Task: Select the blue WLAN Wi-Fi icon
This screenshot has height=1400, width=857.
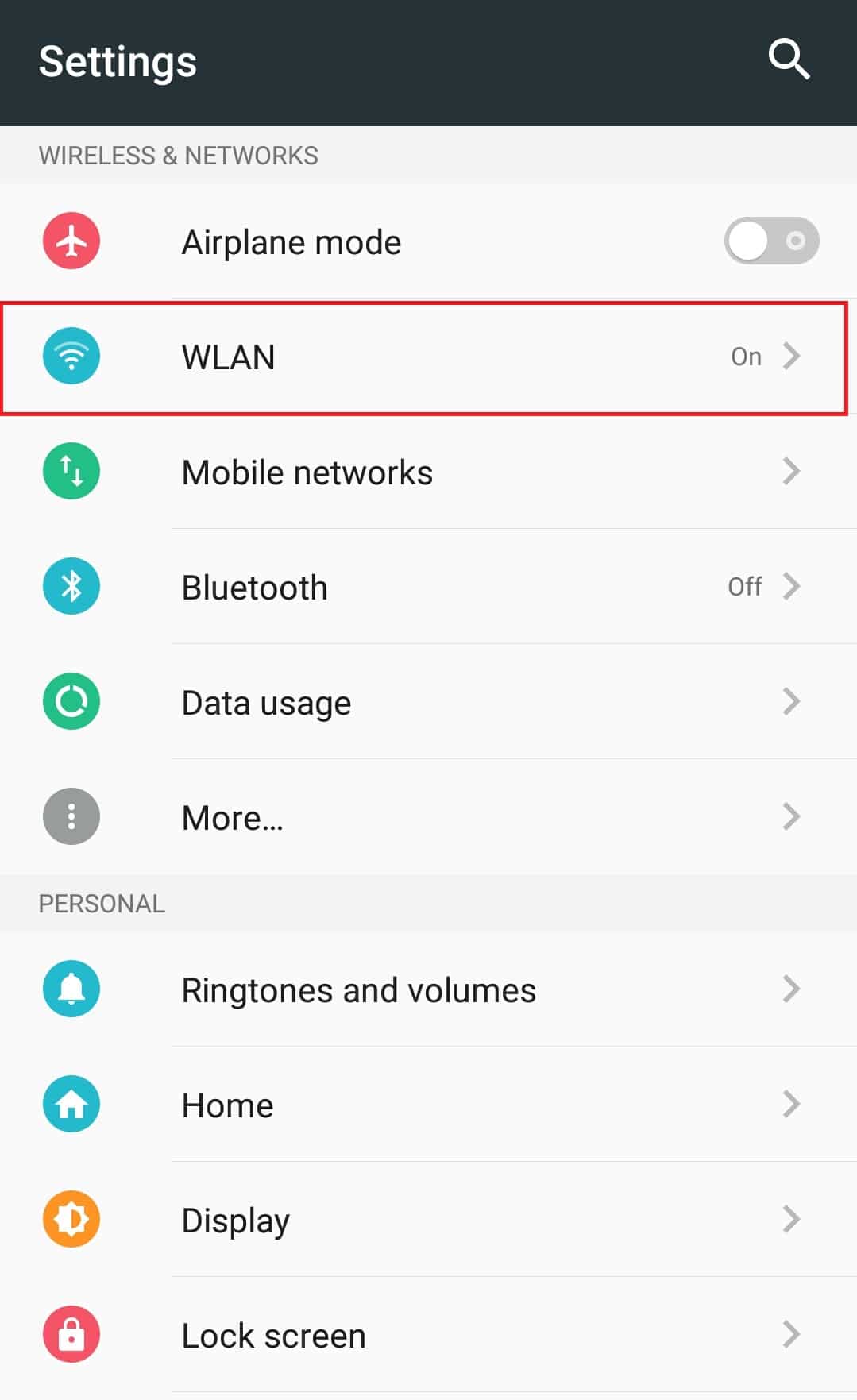Action: [x=71, y=357]
